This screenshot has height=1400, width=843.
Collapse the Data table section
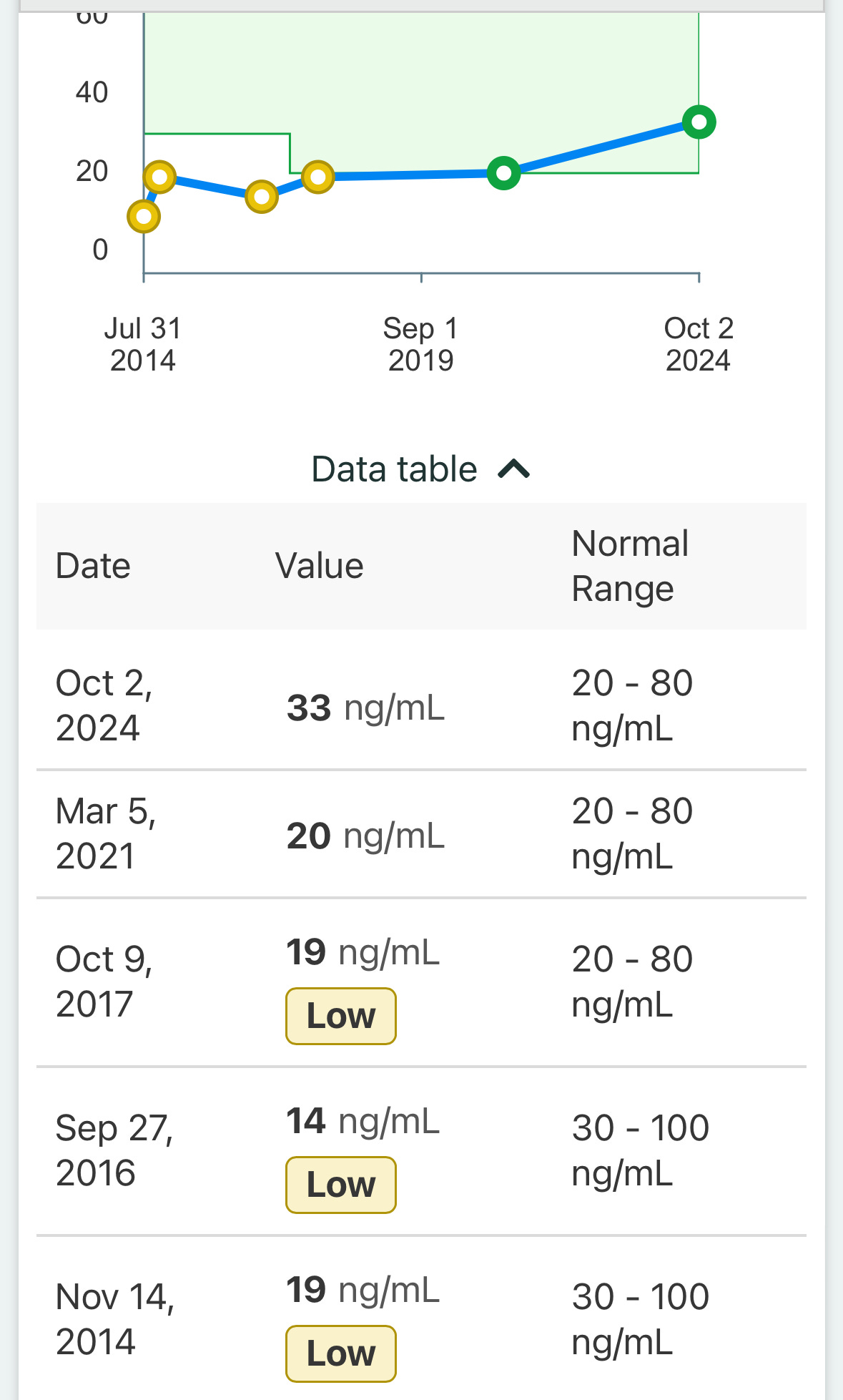point(420,469)
